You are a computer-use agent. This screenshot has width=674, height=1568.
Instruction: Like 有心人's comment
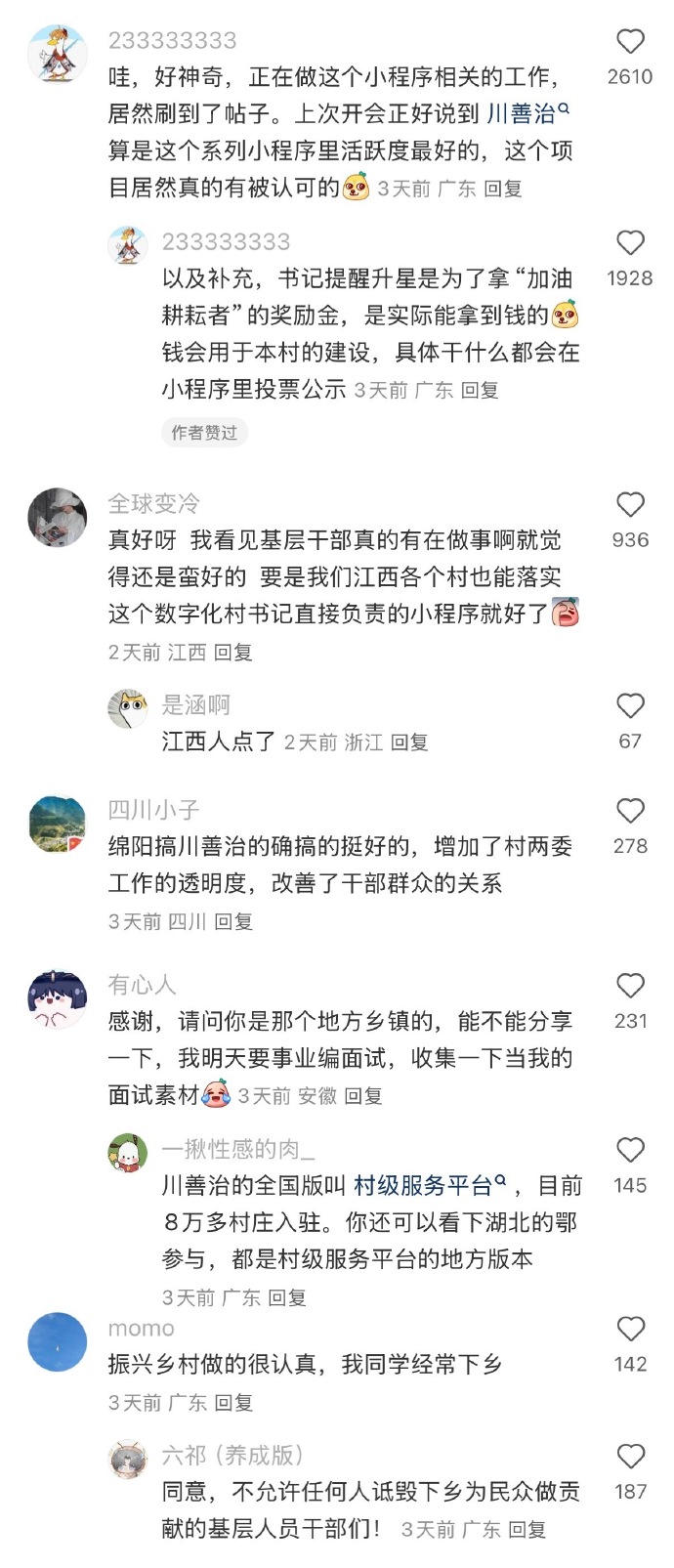point(630,986)
